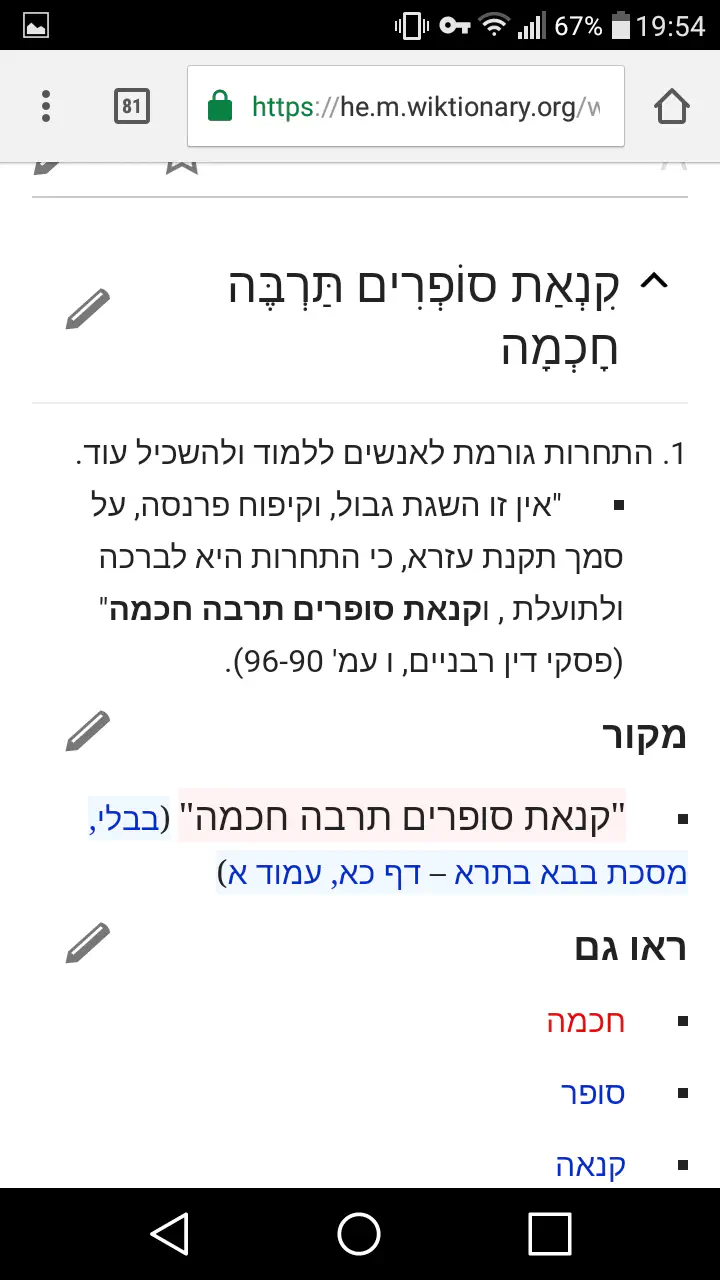Collapse the קנאת סופרים תרבה חכמה section
This screenshot has width=720, height=1280.
653,282
